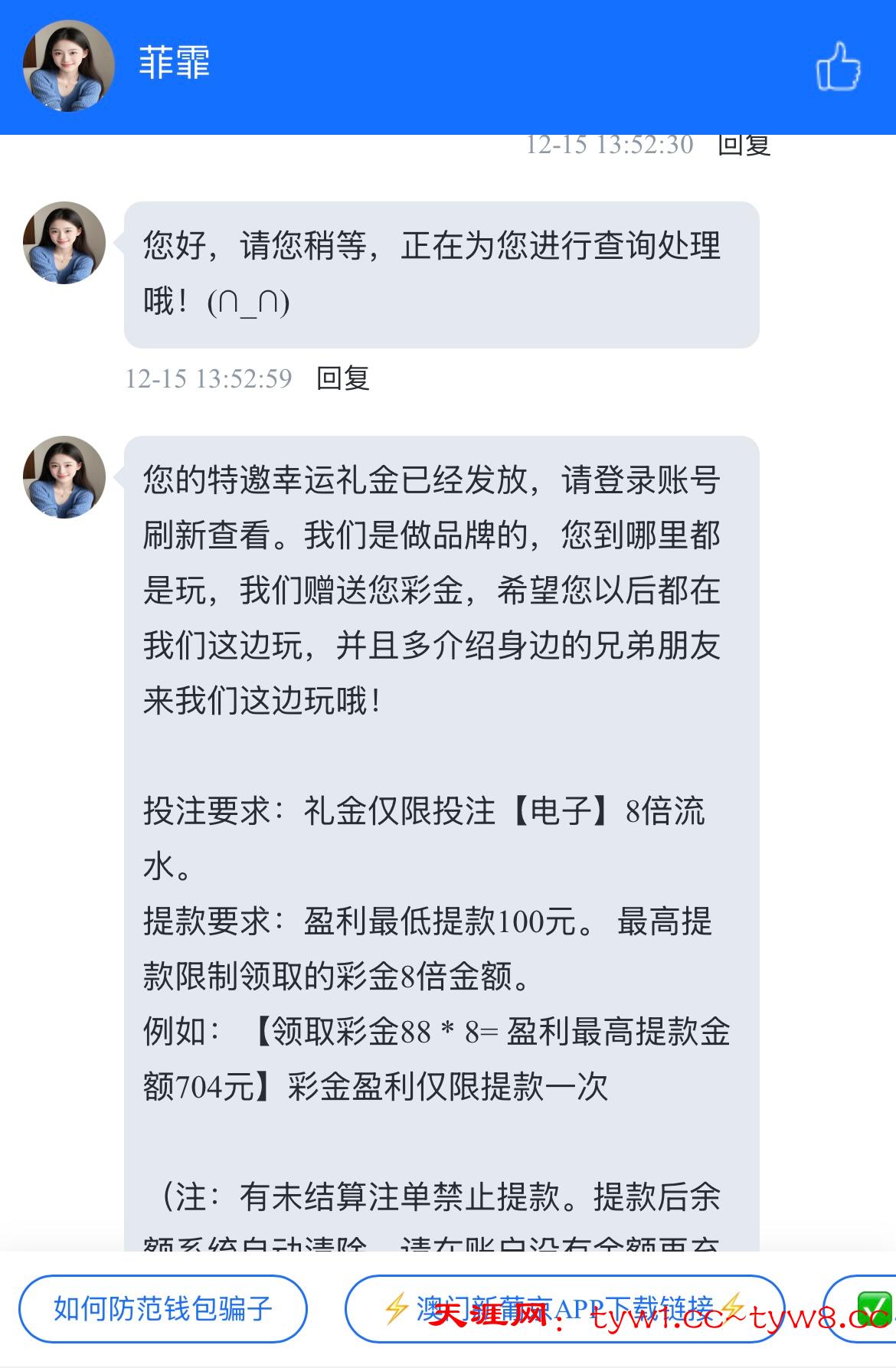This screenshot has height=1368, width=896.
Task: Open 菲霏's avatar in the header
Action: (x=69, y=66)
